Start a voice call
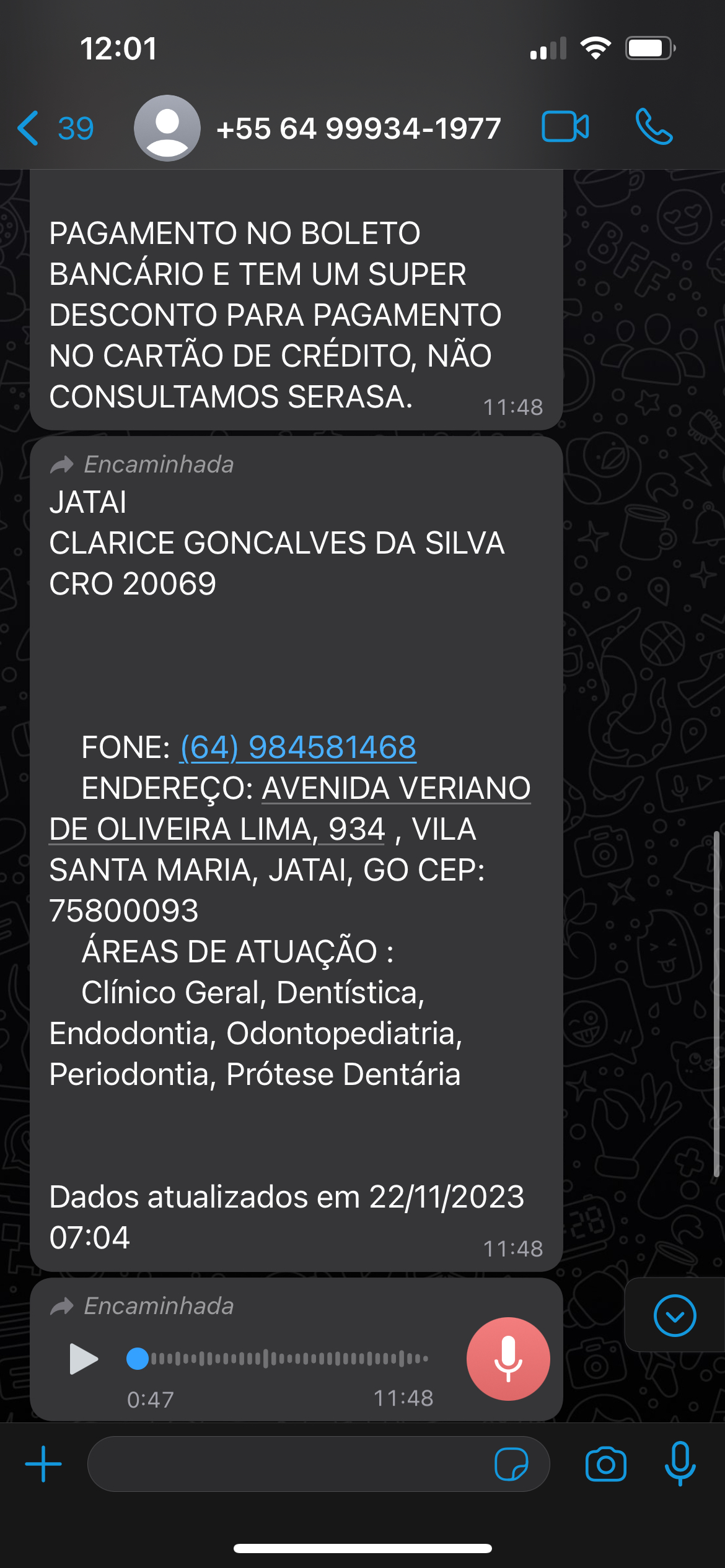The height and width of the screenshot is (1568, 725). 654,128
